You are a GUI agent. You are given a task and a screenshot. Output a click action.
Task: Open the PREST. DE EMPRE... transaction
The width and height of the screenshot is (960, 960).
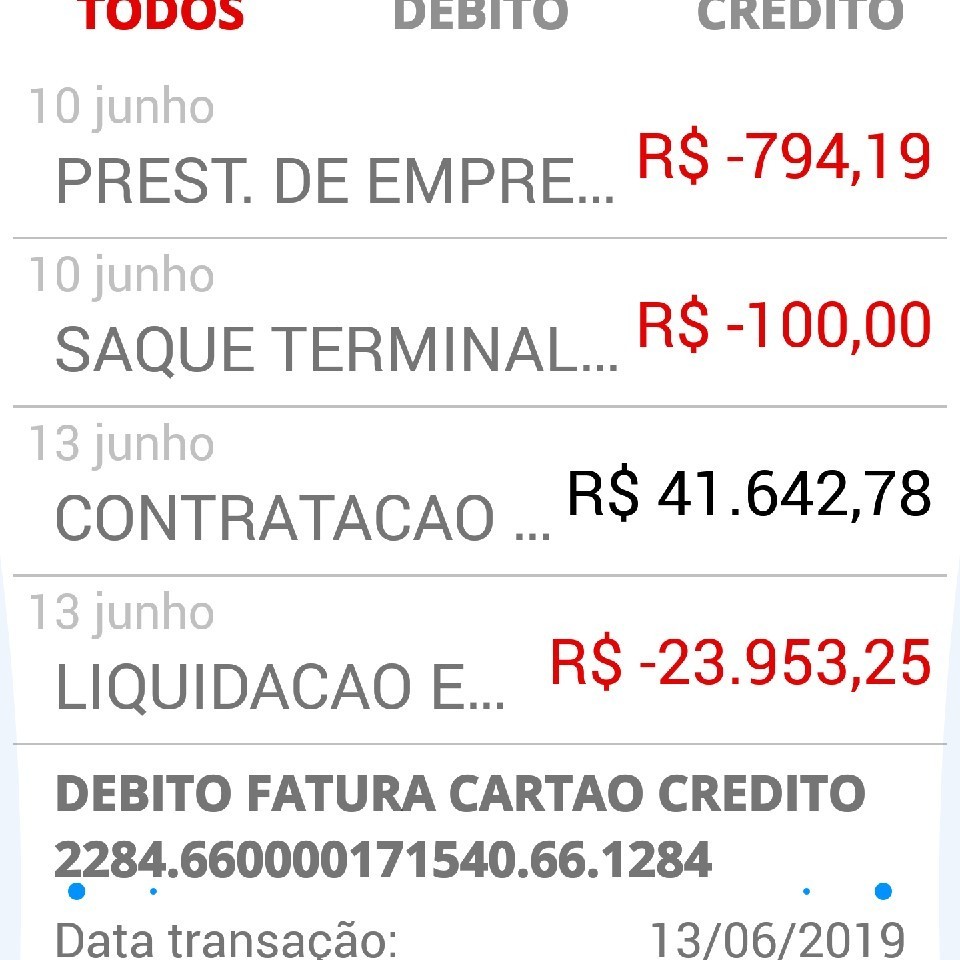pos(480,156)
